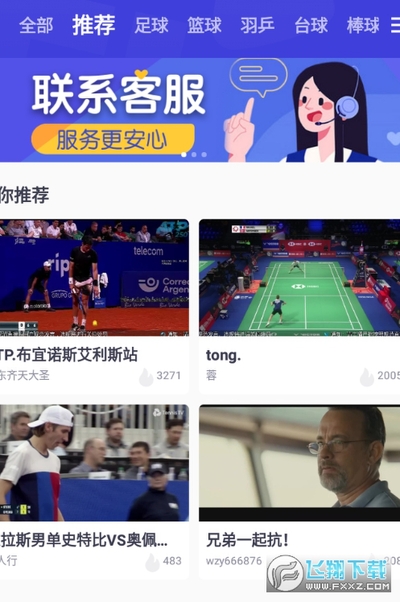The width and height of the screenshot is (400, 602).
Task: Open the 男单史特比VS奥佩 match card
Action: [94, 492]
